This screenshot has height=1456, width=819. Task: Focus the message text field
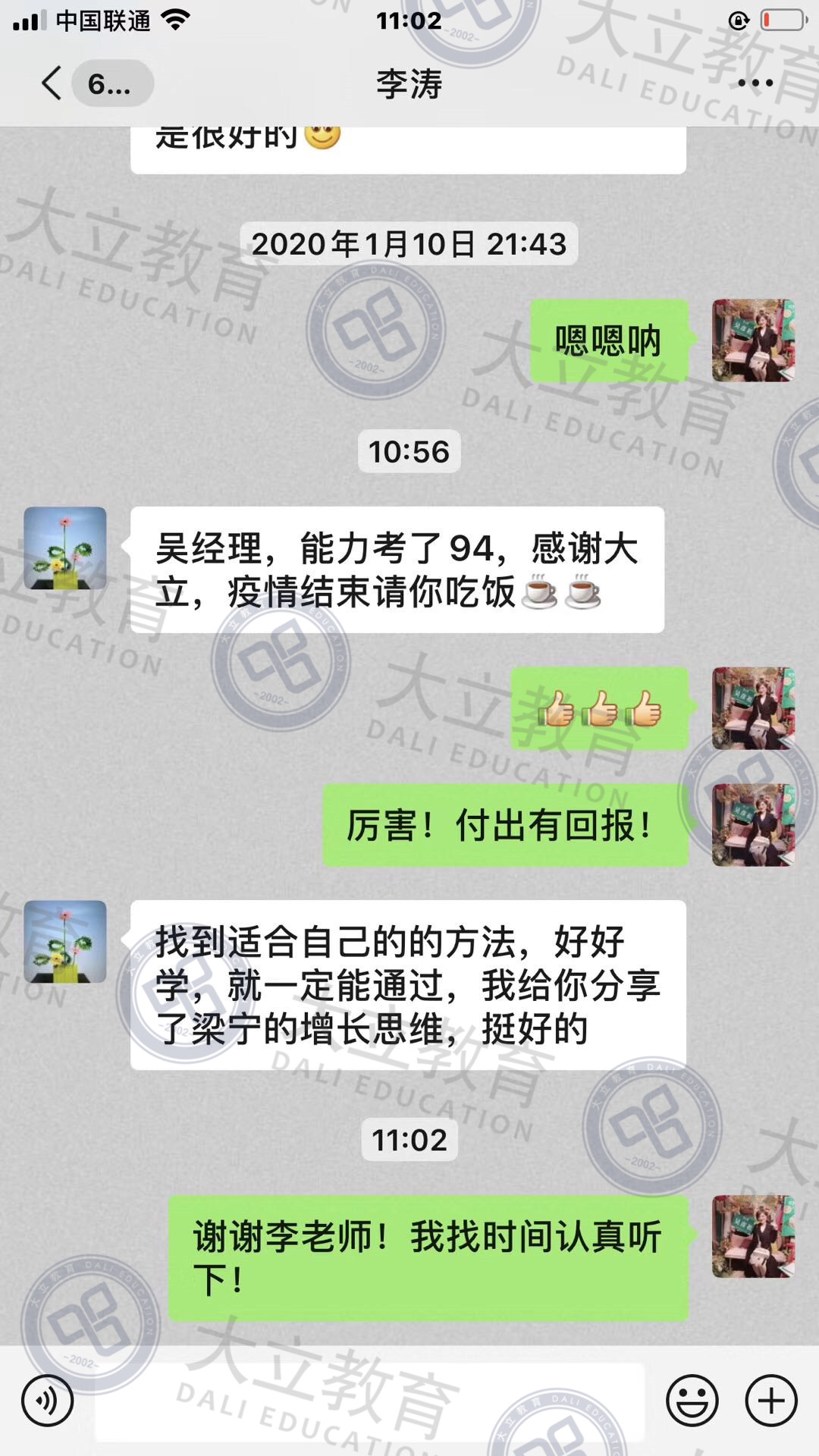click(x=370, y=1401)
